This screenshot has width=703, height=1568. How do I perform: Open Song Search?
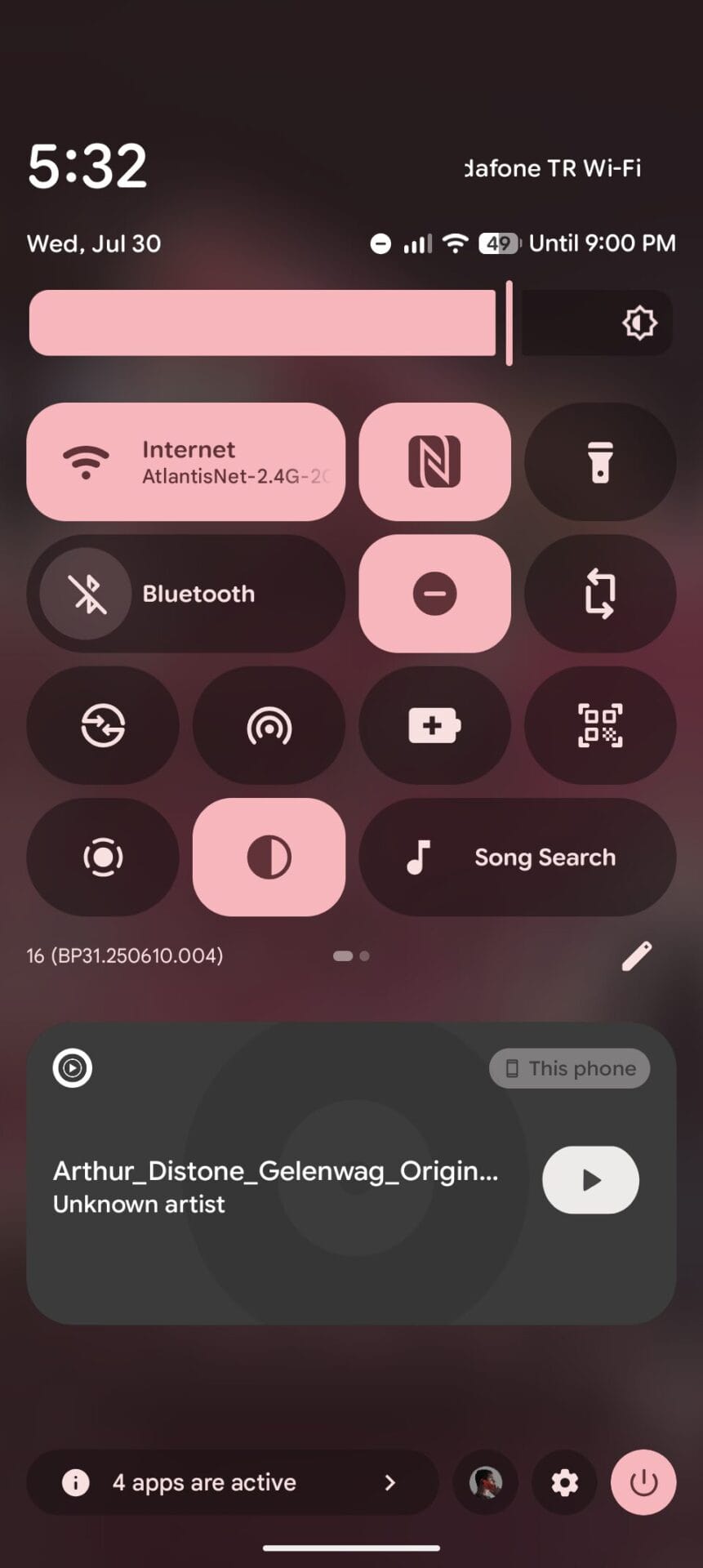(517, 857)
